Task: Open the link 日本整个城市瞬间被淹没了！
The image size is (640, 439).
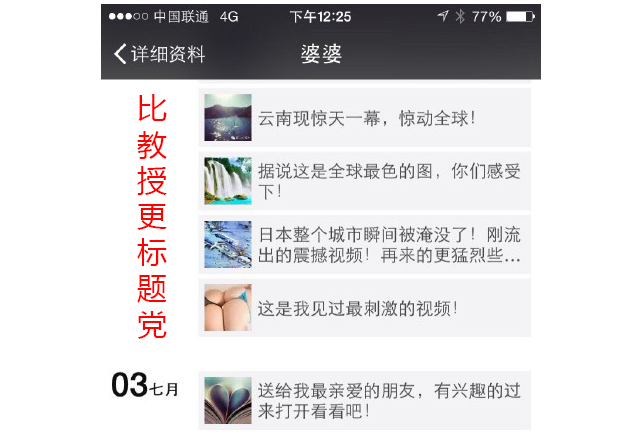Action: pos(366,244)
